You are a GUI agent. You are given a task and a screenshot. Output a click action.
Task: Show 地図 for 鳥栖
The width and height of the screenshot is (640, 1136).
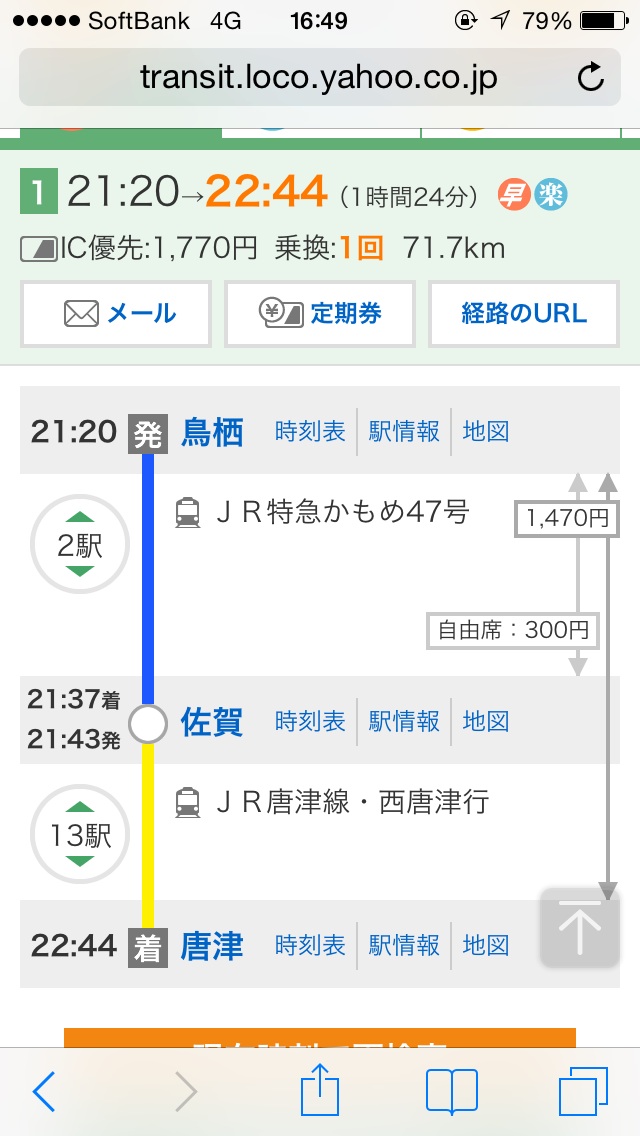(x=486, y=432)
